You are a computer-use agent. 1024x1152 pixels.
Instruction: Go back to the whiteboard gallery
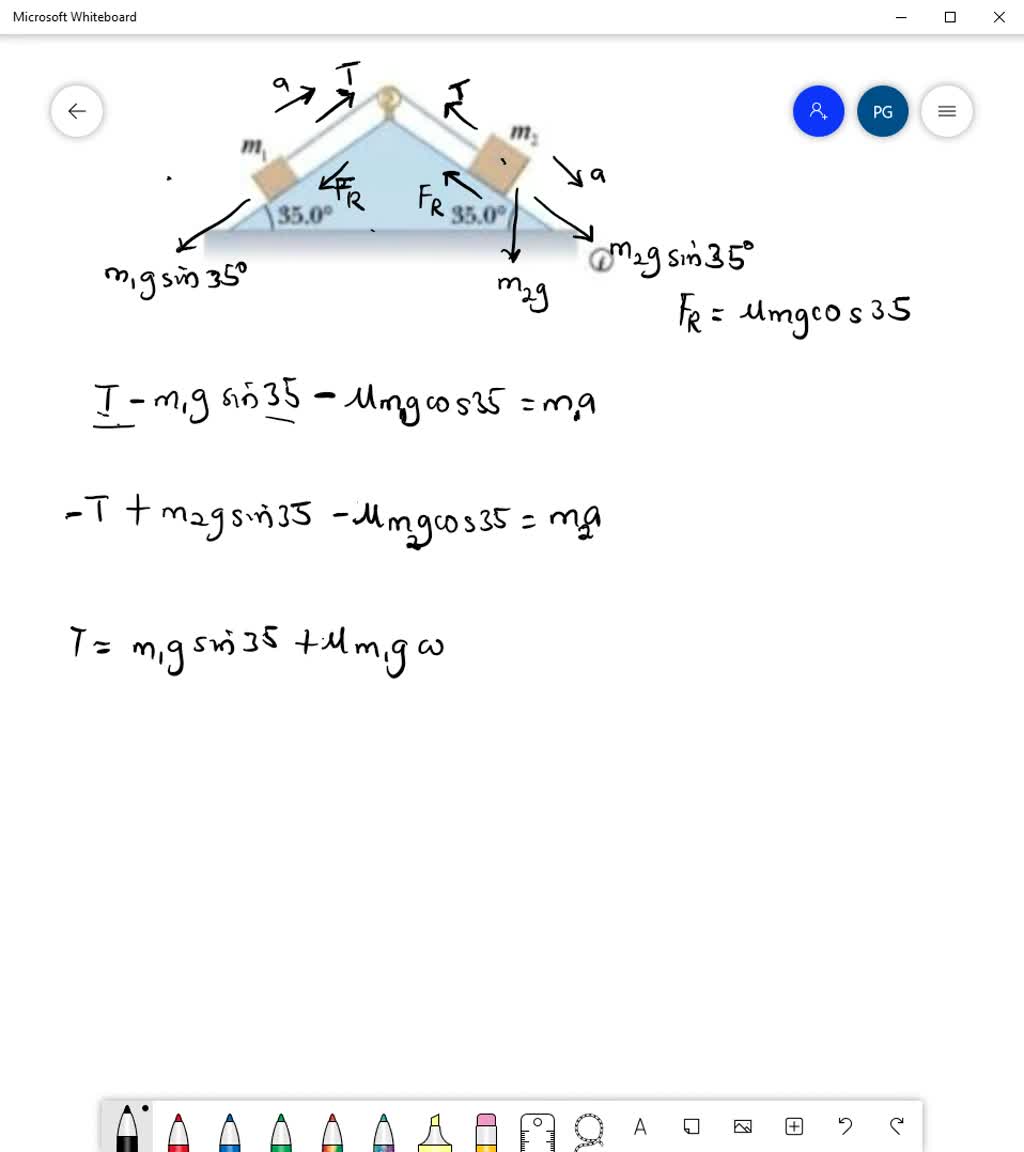pos(76,111)
